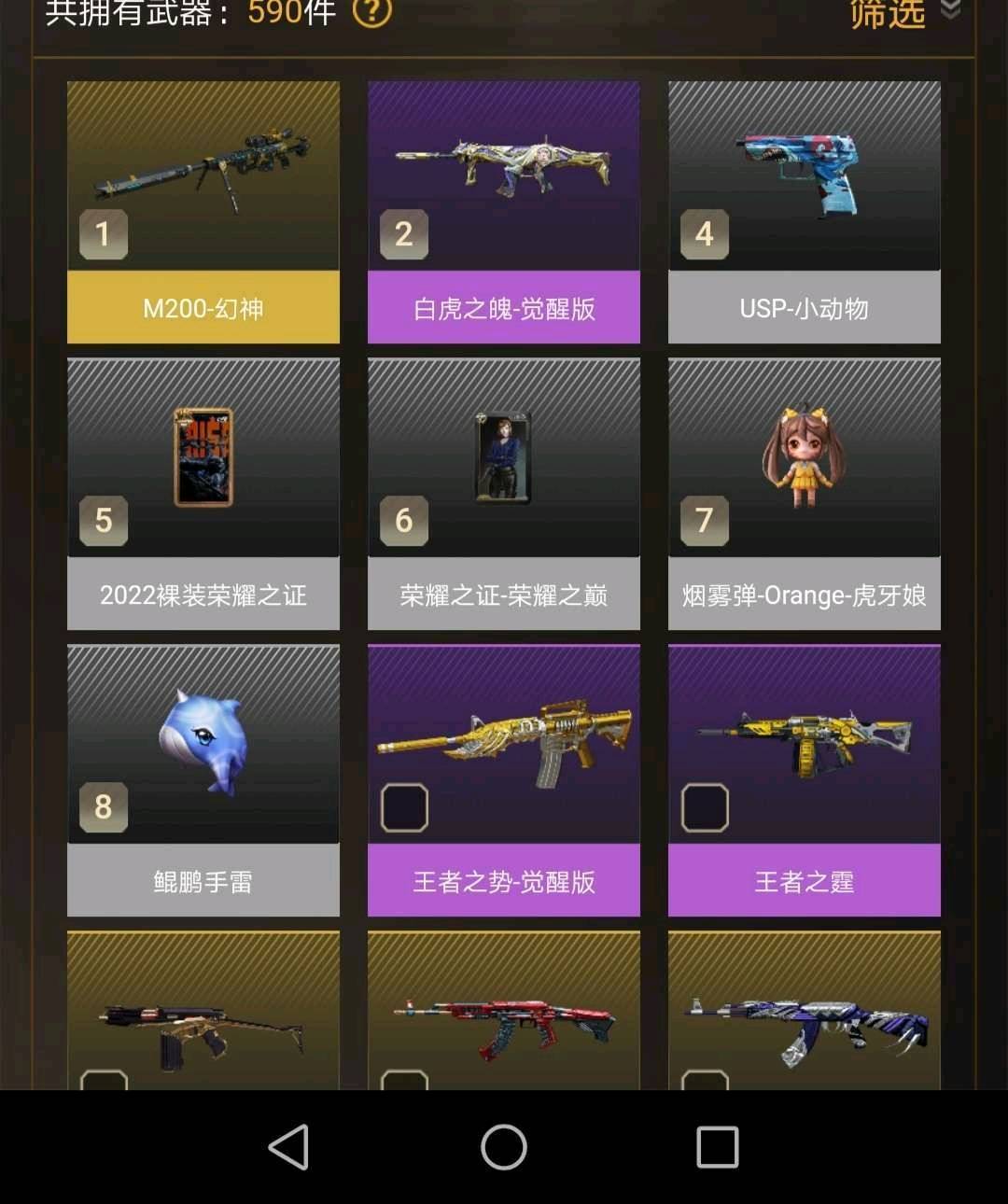Screen dimensions: 1008x1204
Task: Choose the 荣耀之证-荣耀之巅 card
Action: [x=503, y=495]
